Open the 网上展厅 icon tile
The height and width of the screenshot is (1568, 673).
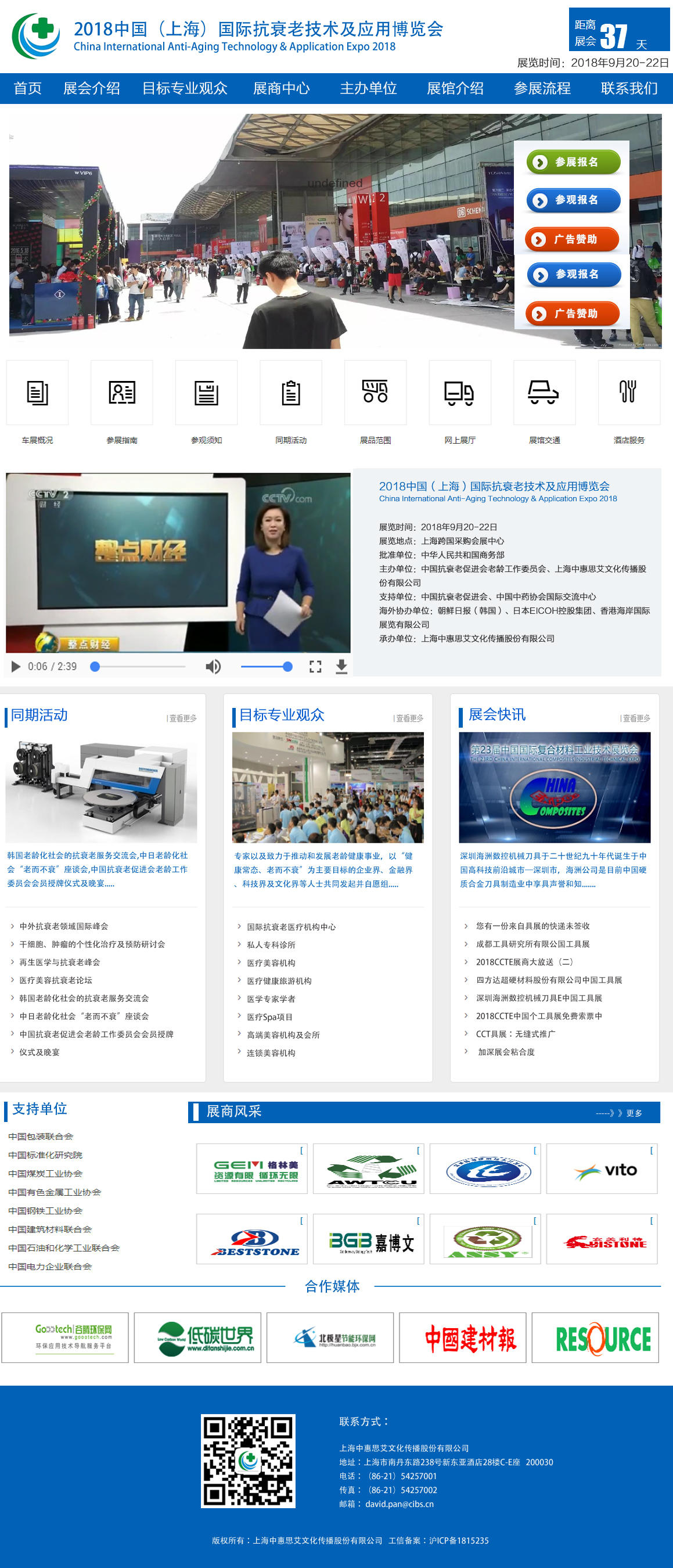tap(459, 393)
